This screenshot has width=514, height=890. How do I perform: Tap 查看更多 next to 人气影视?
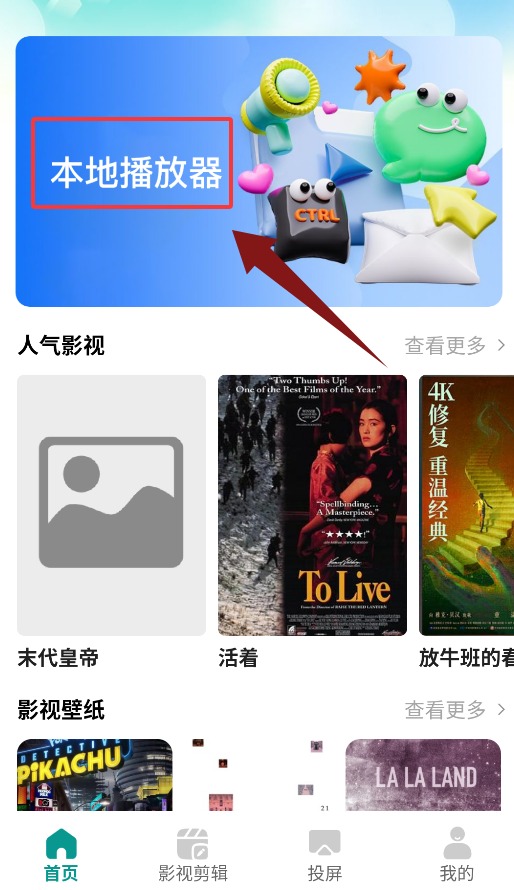pyautogui.click(x=454, y=345)
